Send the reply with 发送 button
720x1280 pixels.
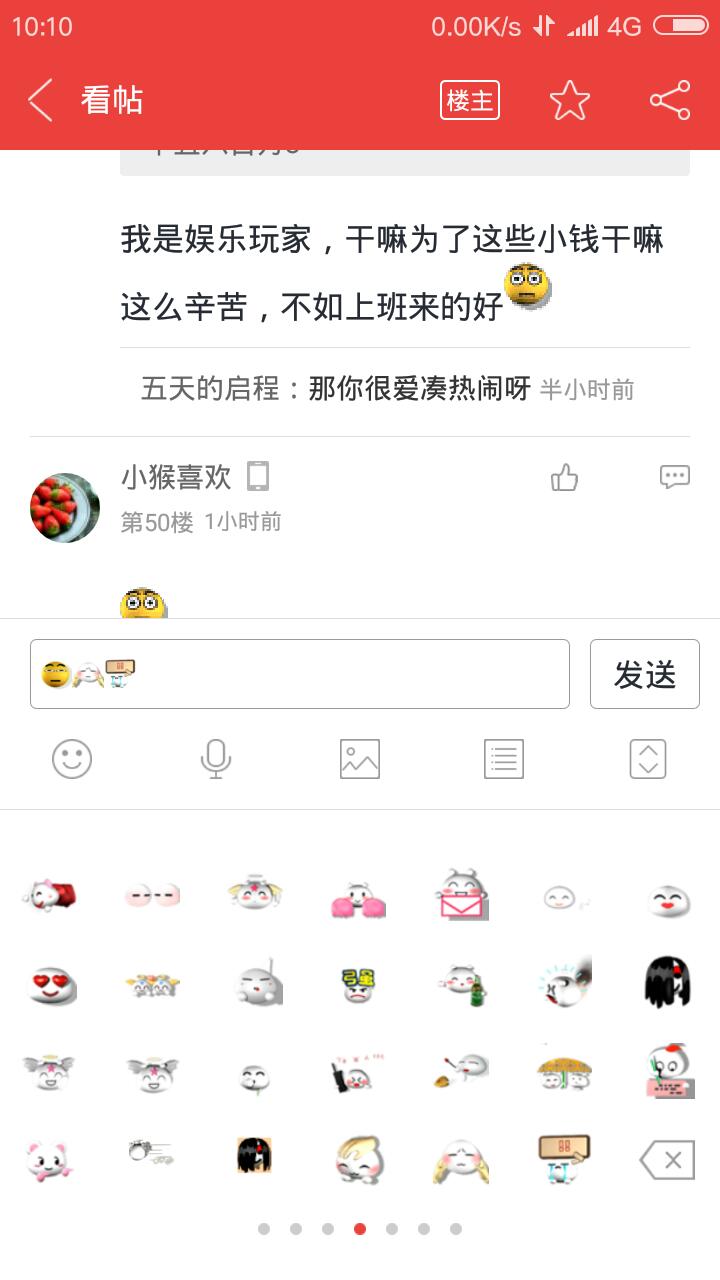tap(644, 674)
